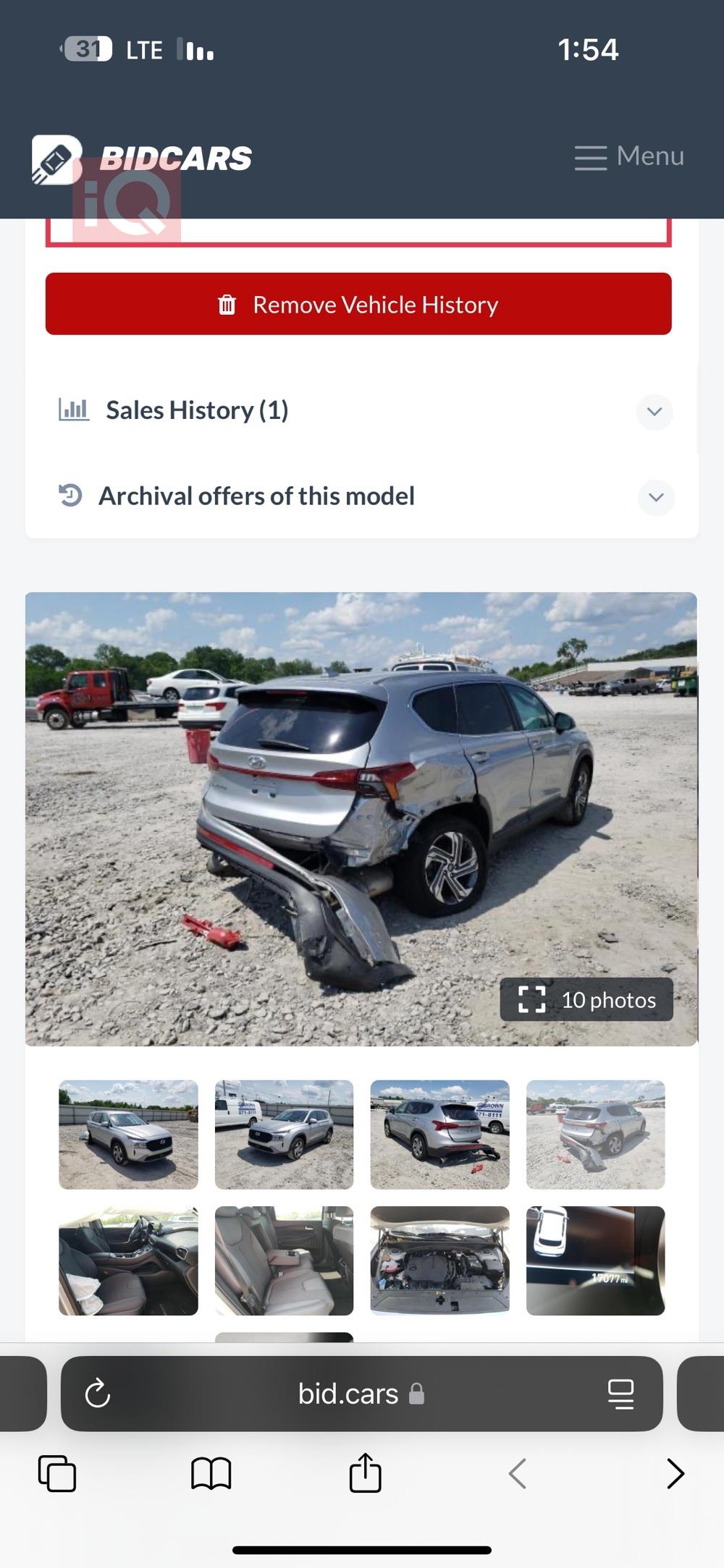Image resolution: width=724 pixels, height=1568 pixels.
Task: Expand the Sales History section
Action: (x=654, y=412)
